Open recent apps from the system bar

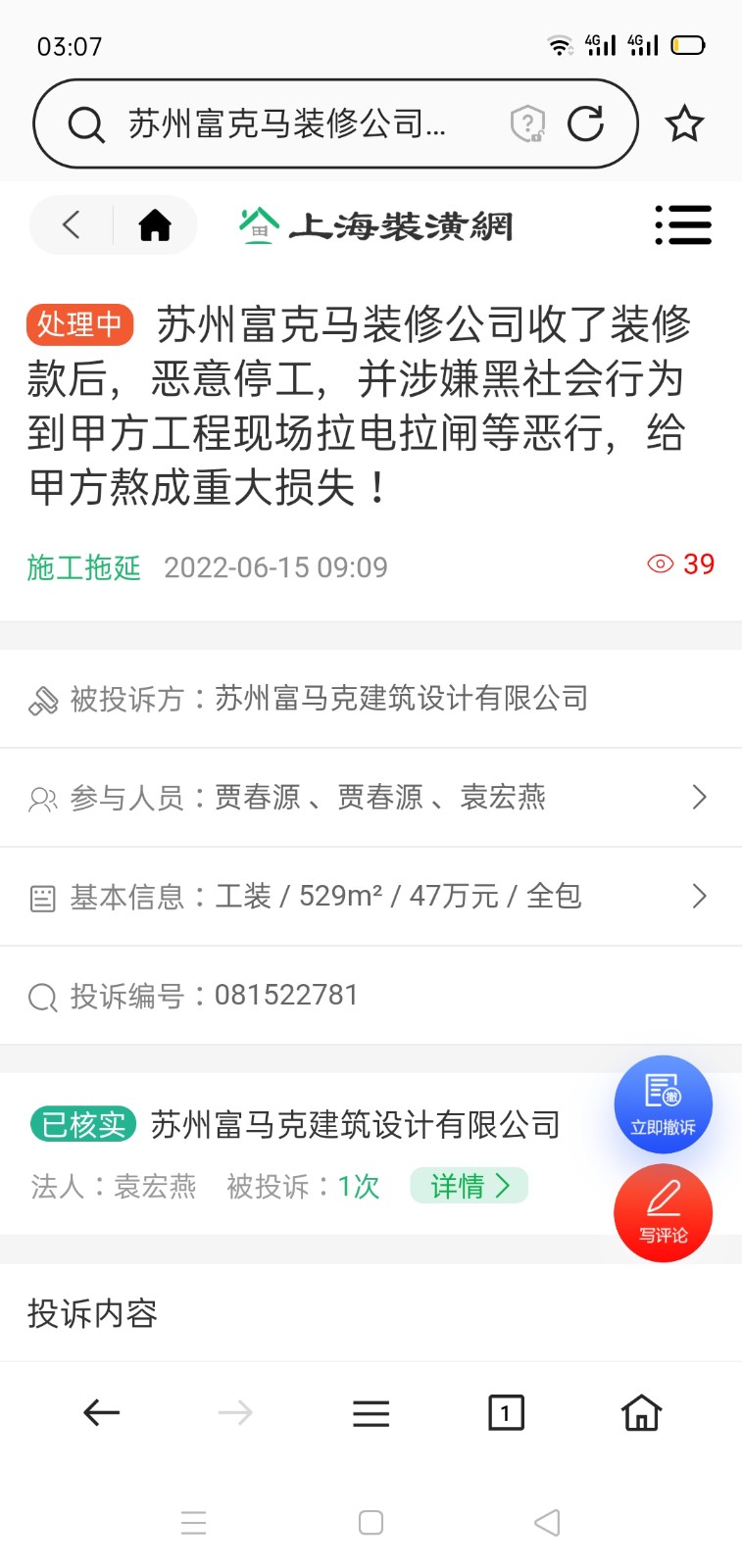click(x=194, y=1522)
